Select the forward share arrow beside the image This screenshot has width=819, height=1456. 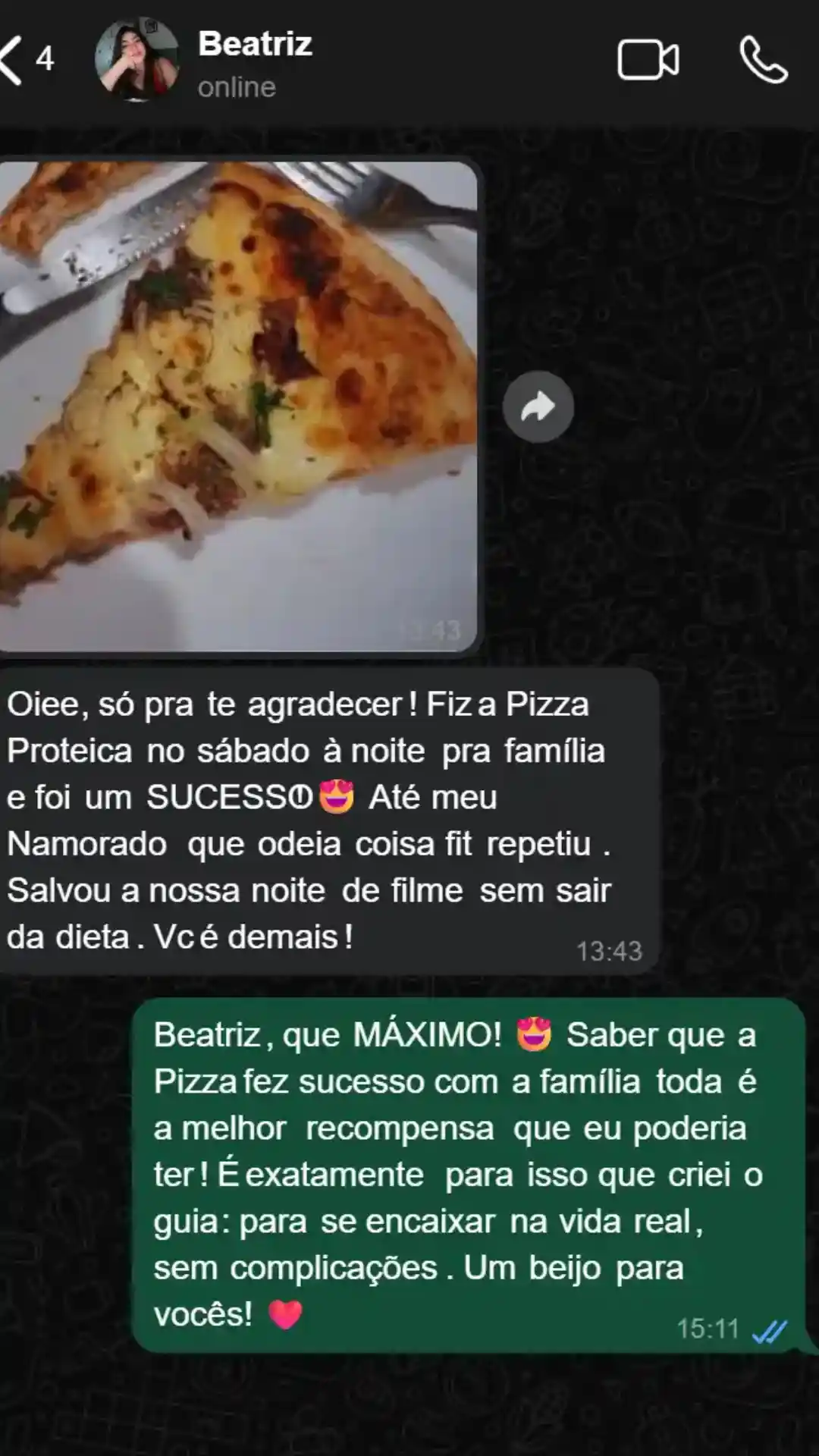538,406
